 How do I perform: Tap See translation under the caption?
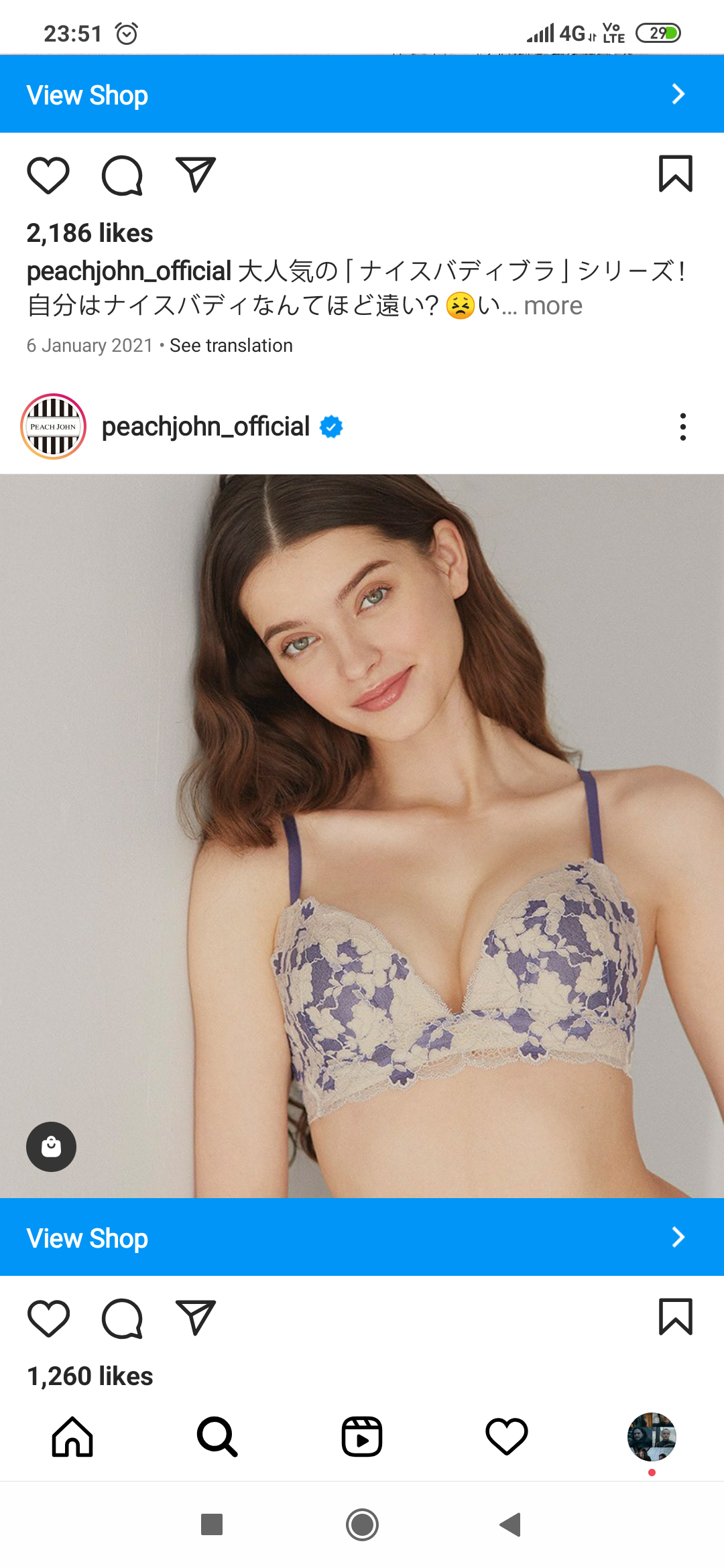point(231,345)
